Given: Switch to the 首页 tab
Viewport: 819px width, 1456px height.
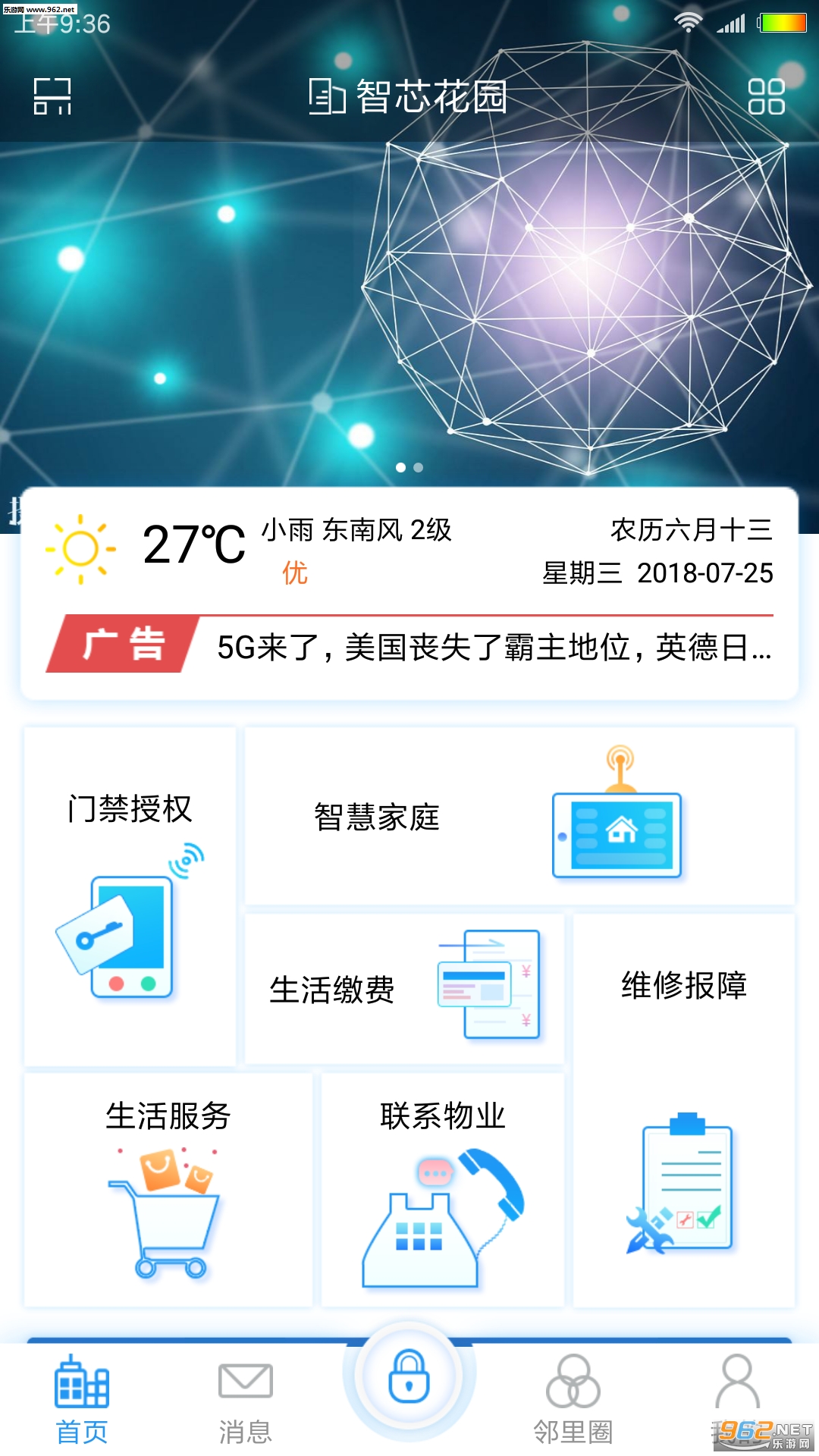Looking at the screenshot, I should (82, 1400).
